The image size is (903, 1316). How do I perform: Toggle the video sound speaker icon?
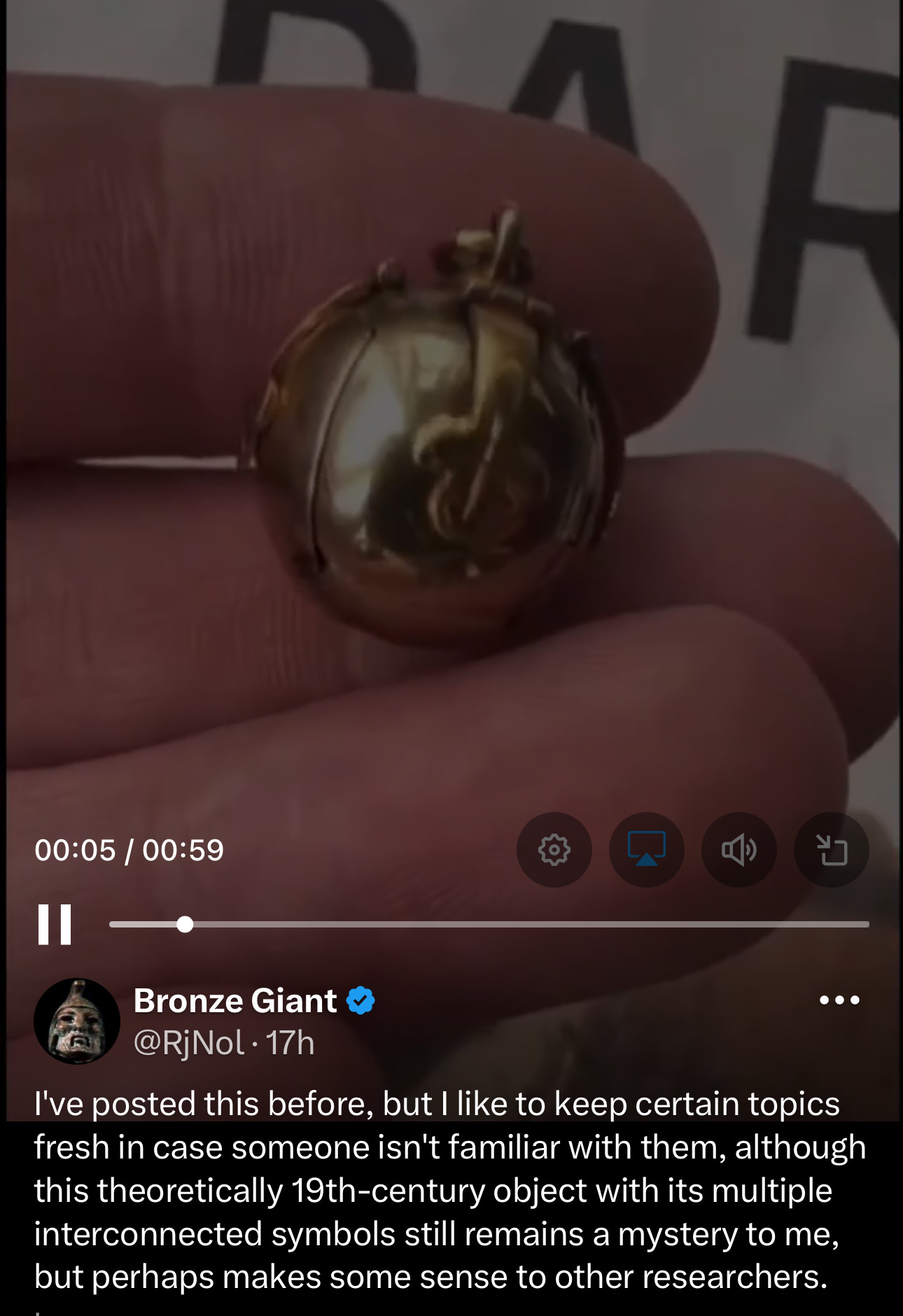pos(738,850)
